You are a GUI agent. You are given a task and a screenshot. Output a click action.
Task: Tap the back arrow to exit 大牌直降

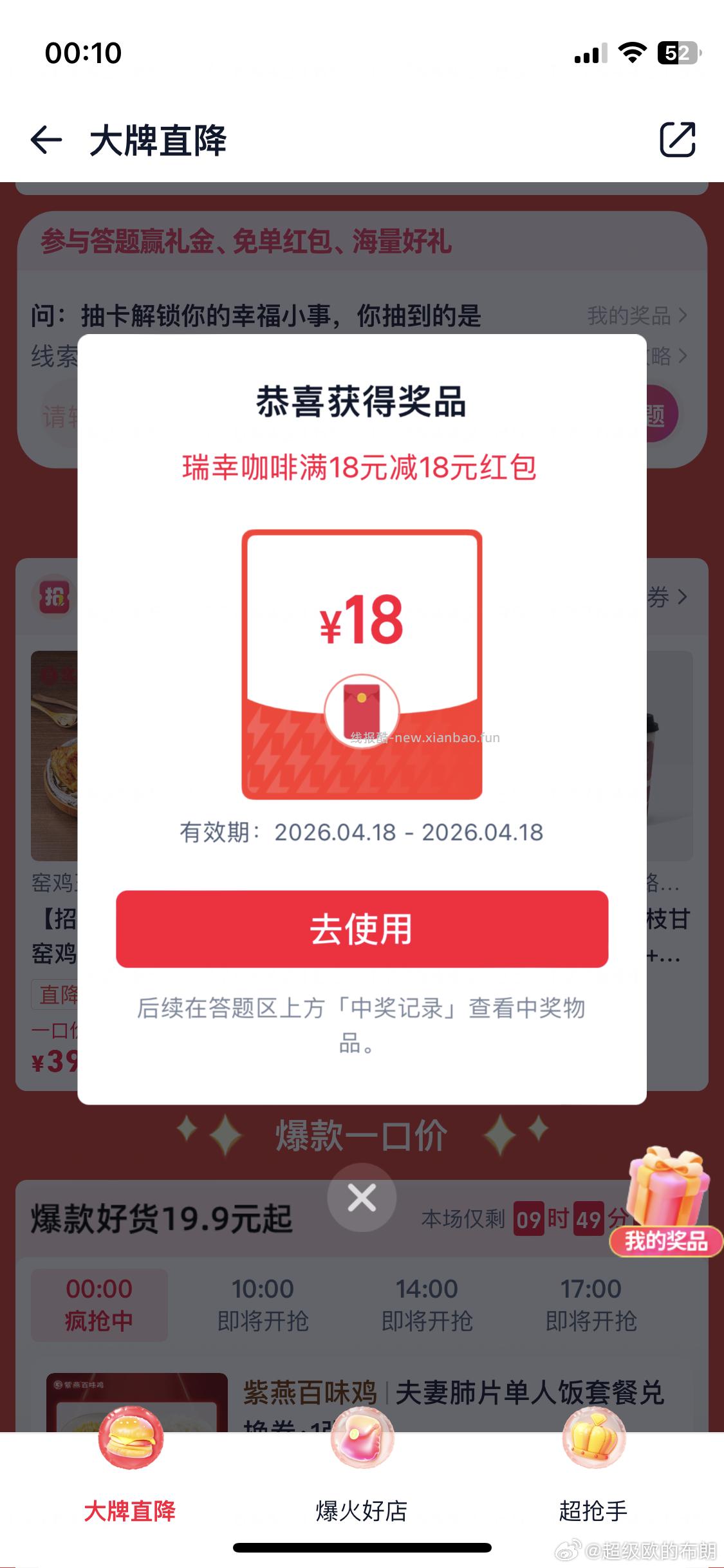(44, 138)
